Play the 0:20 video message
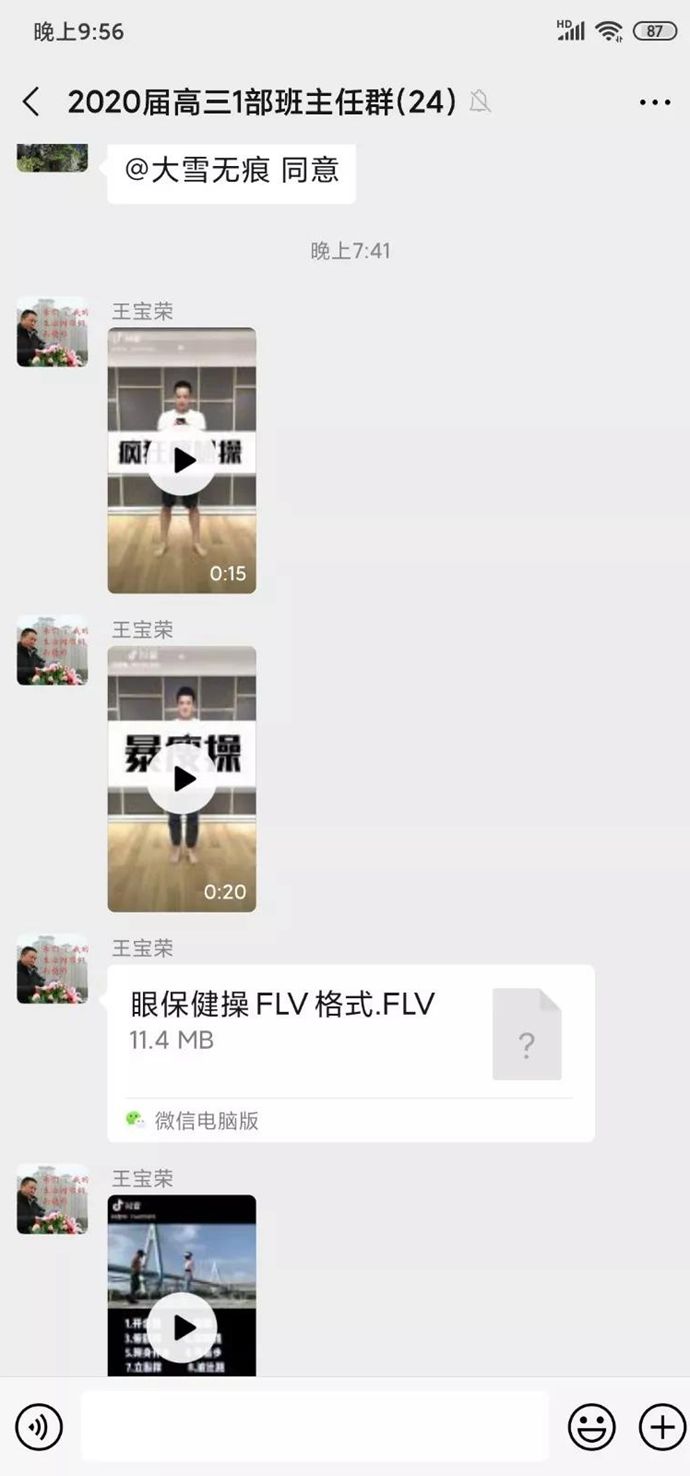This screenshot has width=690, height=1476. (x=182, y=779)
